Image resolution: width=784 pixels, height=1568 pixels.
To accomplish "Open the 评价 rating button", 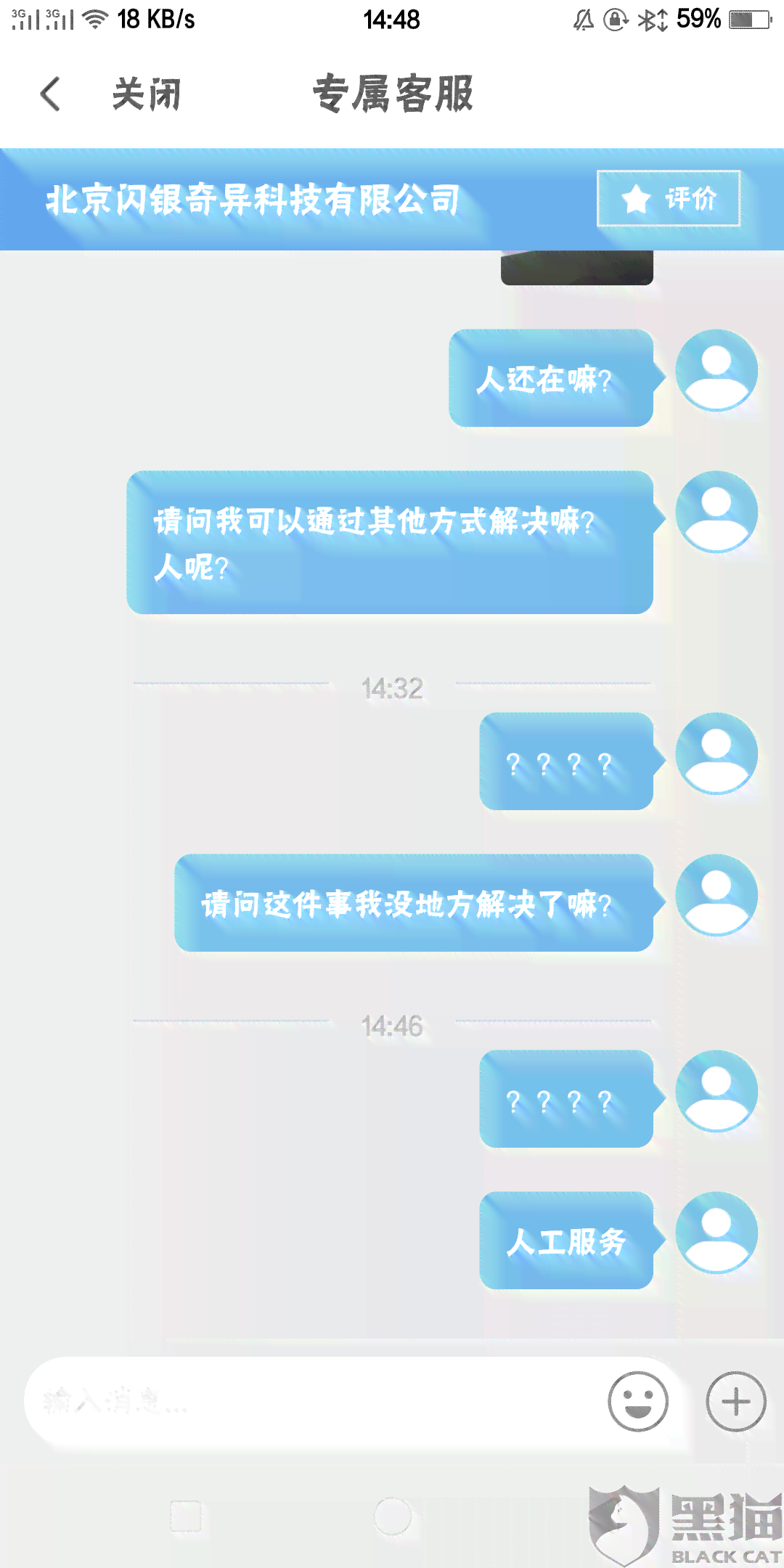I will (x=669, y=198).
